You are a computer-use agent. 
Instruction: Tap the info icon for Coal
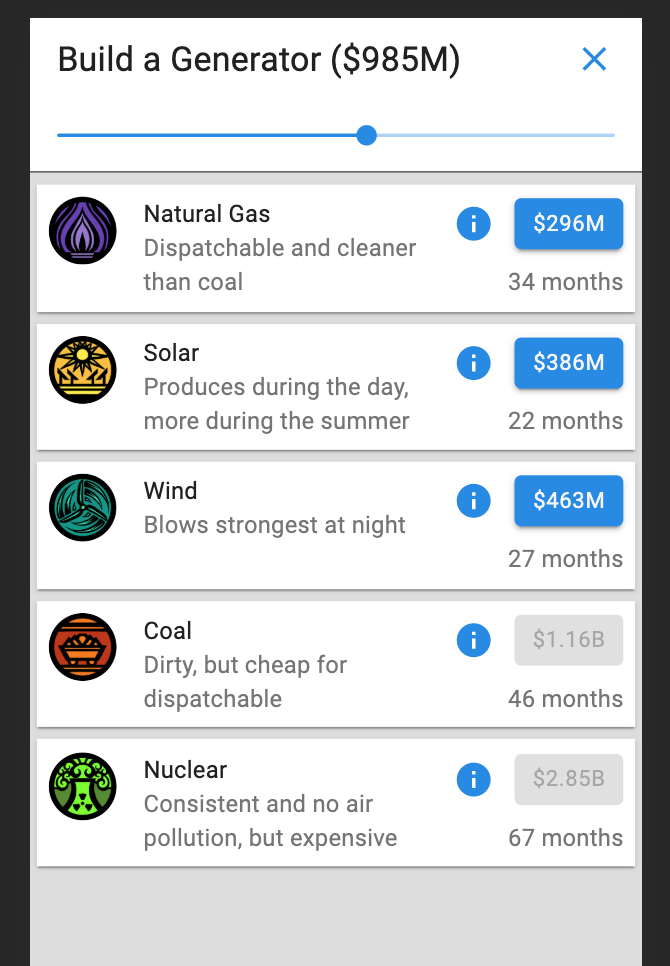point(473,640)
